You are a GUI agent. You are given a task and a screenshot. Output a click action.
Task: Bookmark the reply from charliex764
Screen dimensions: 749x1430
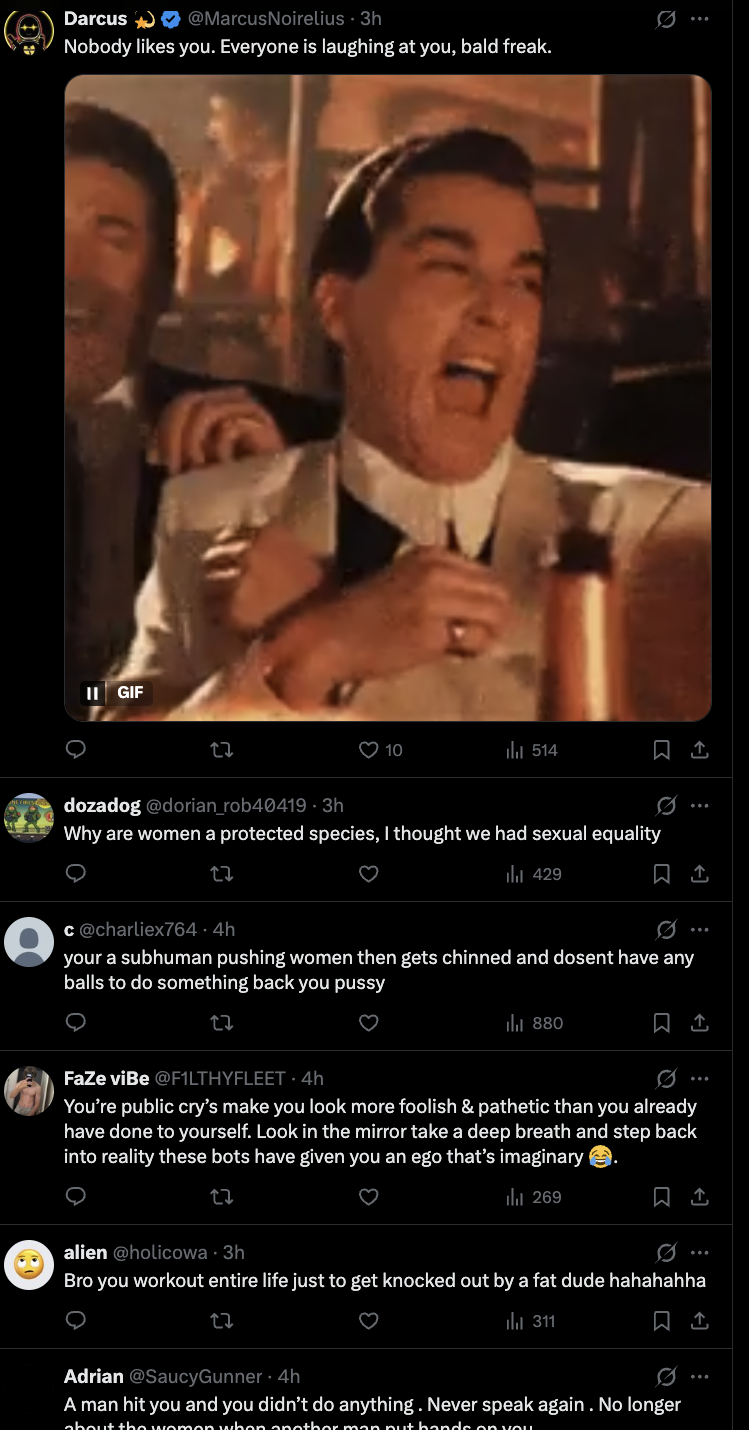click(661, 1023)
